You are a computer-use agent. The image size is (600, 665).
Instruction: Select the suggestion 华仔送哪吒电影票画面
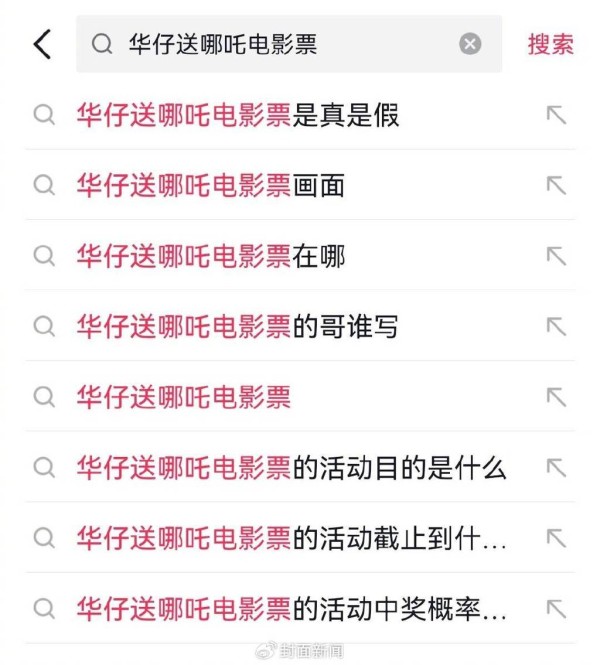[210, 185]
